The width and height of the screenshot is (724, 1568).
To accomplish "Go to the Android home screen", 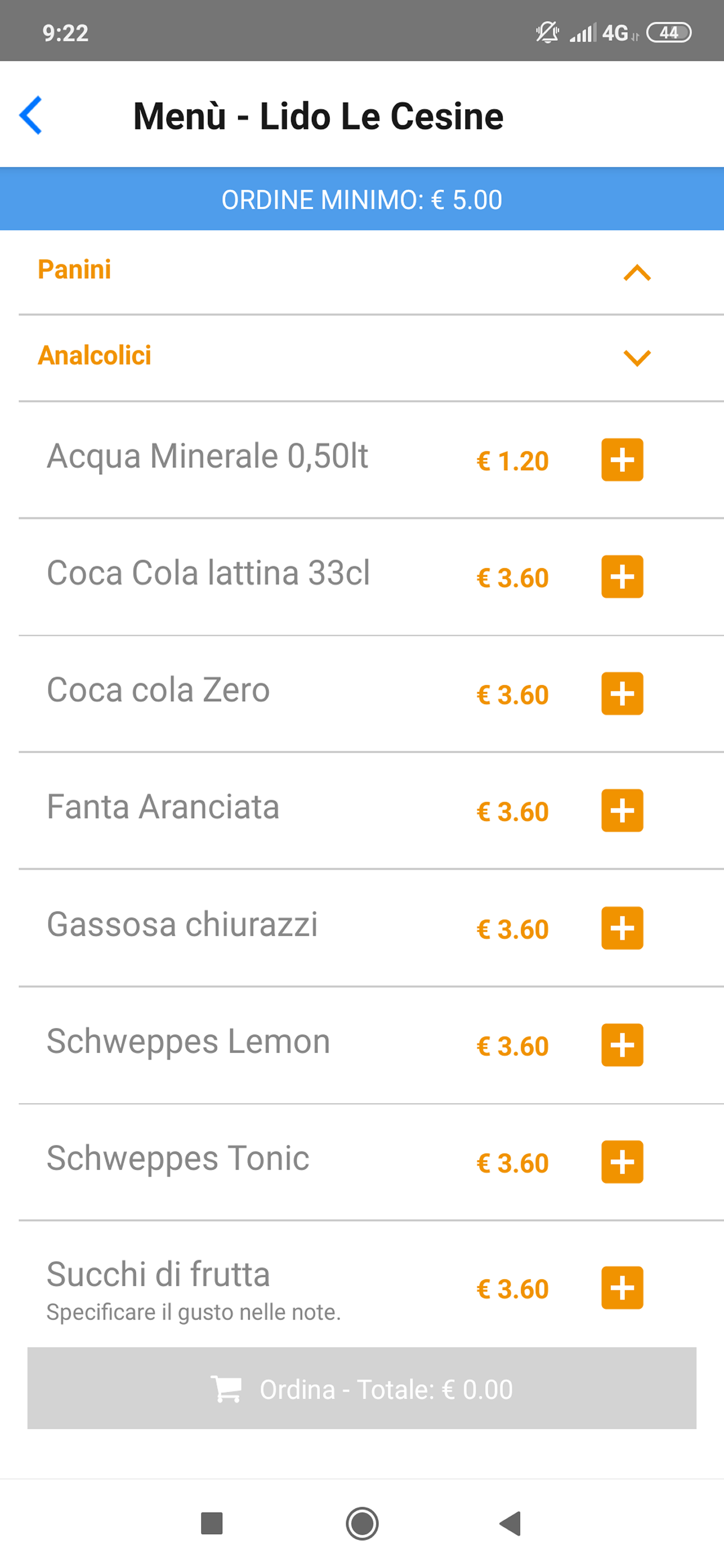I will 362,1524.
